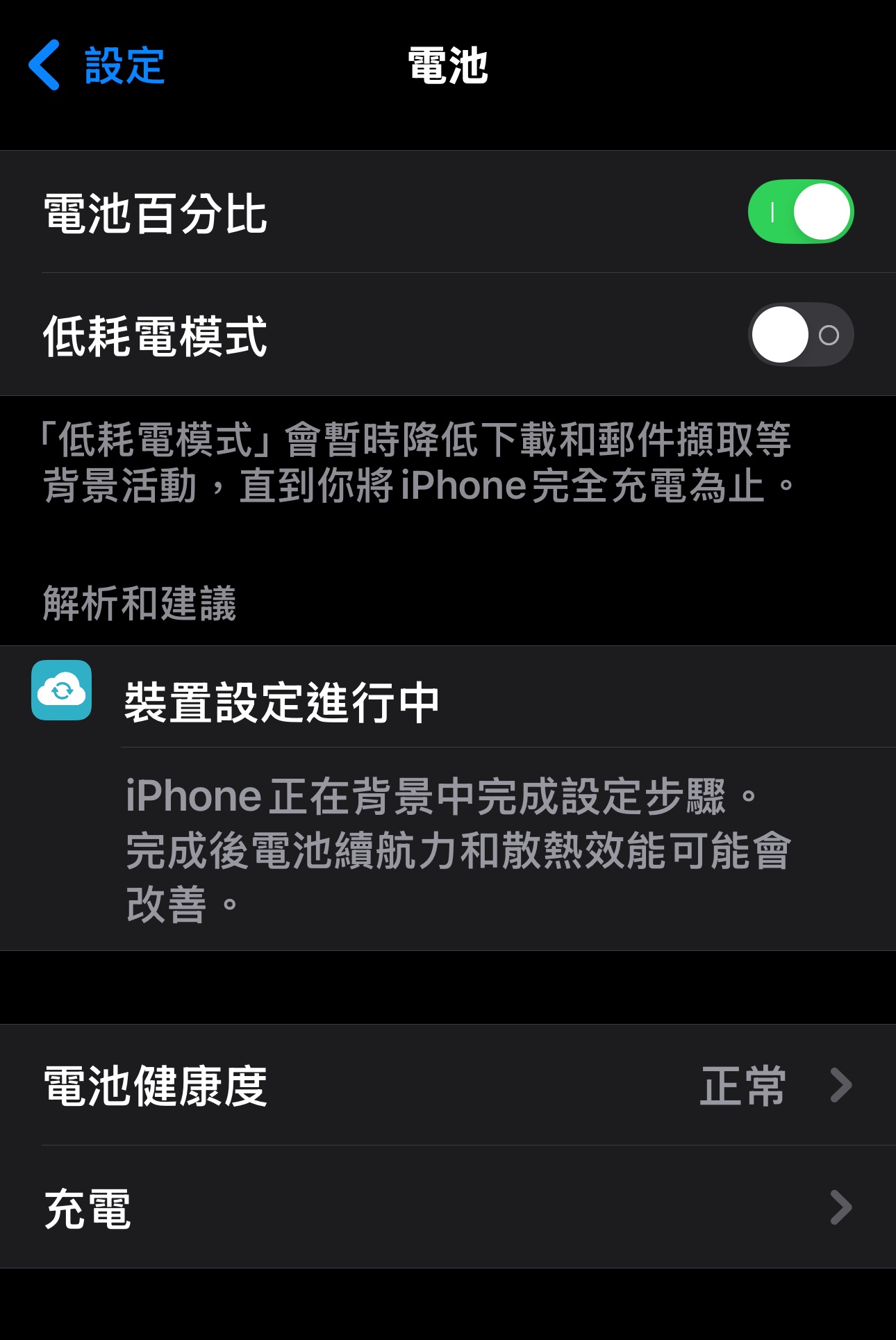Go back to 設定

[97, 66]
